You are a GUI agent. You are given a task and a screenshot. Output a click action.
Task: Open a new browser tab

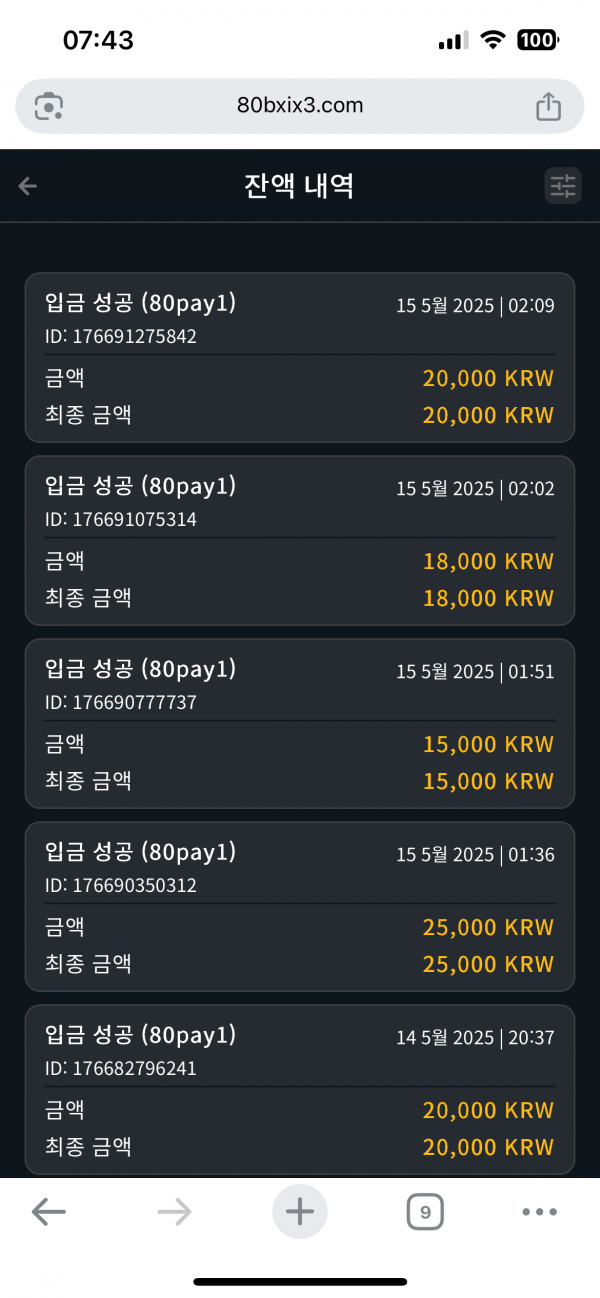click(300, 1212)
